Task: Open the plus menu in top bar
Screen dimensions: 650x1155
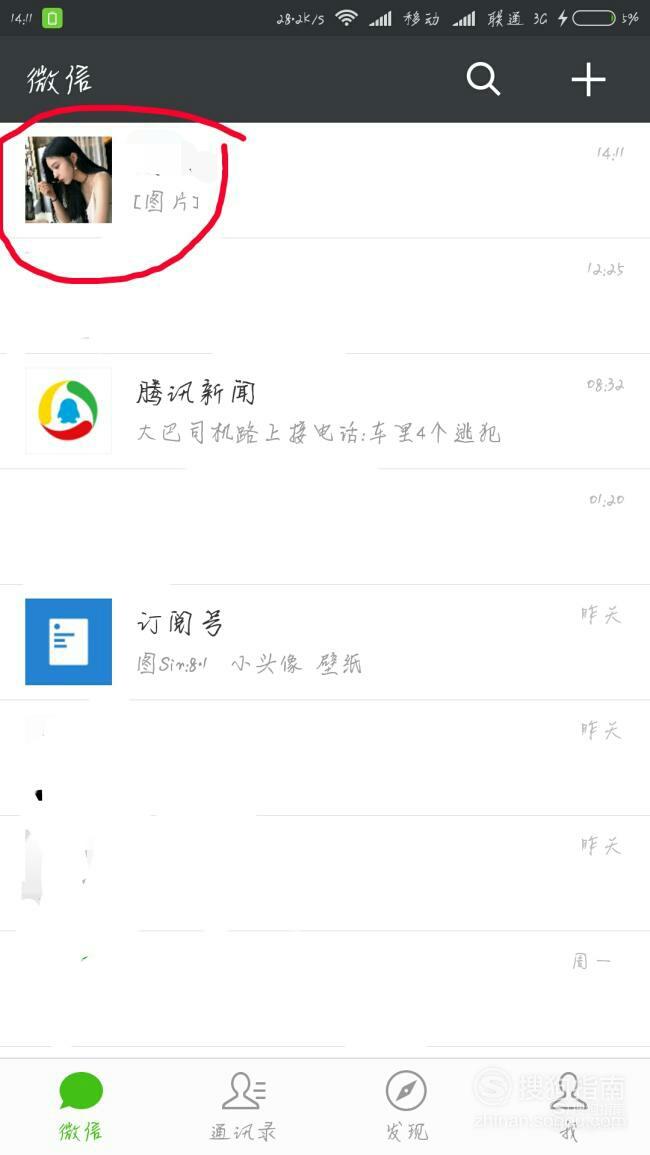Action: pos(588,79)
